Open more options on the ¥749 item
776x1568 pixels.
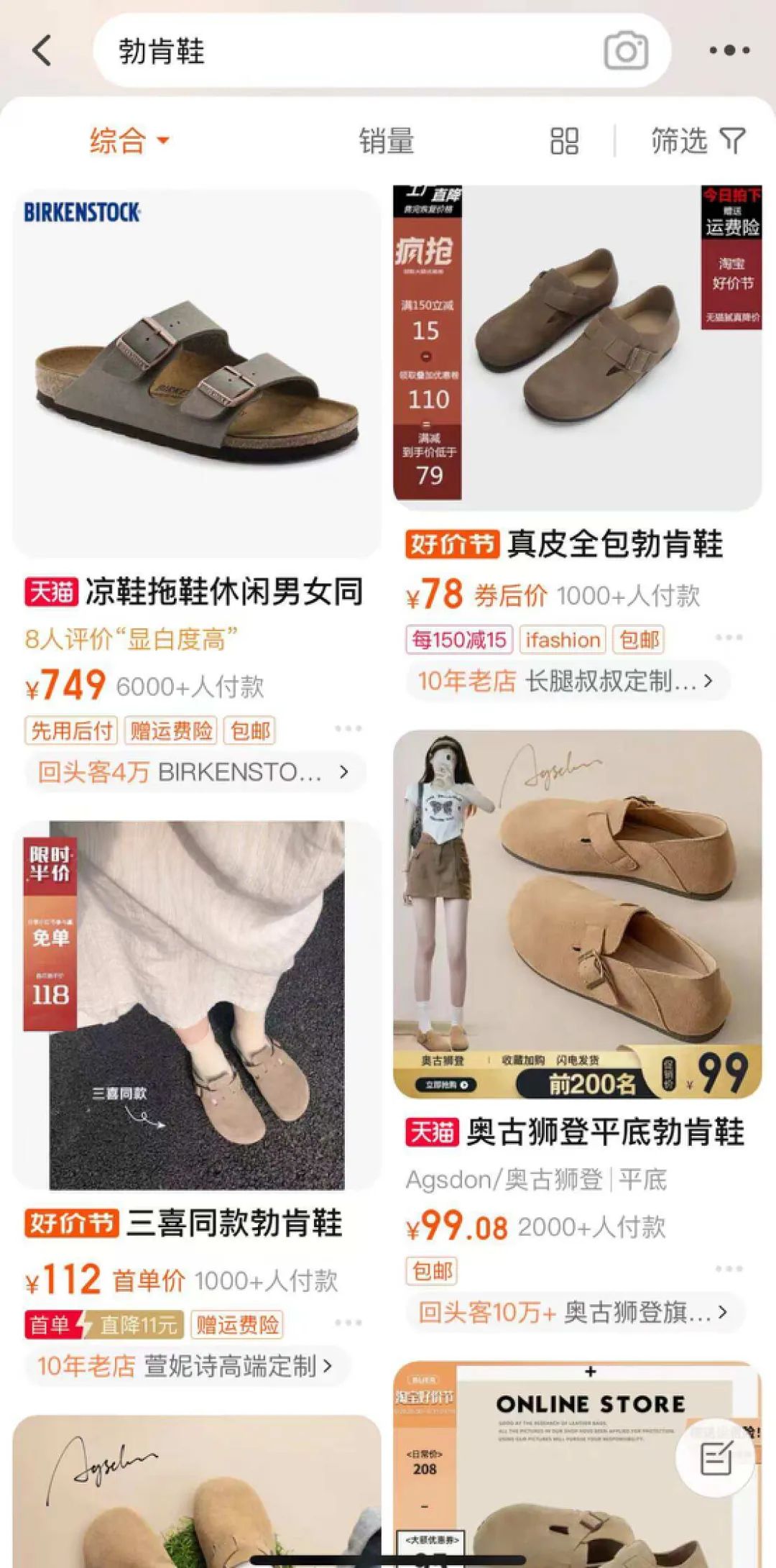[348, 728]
